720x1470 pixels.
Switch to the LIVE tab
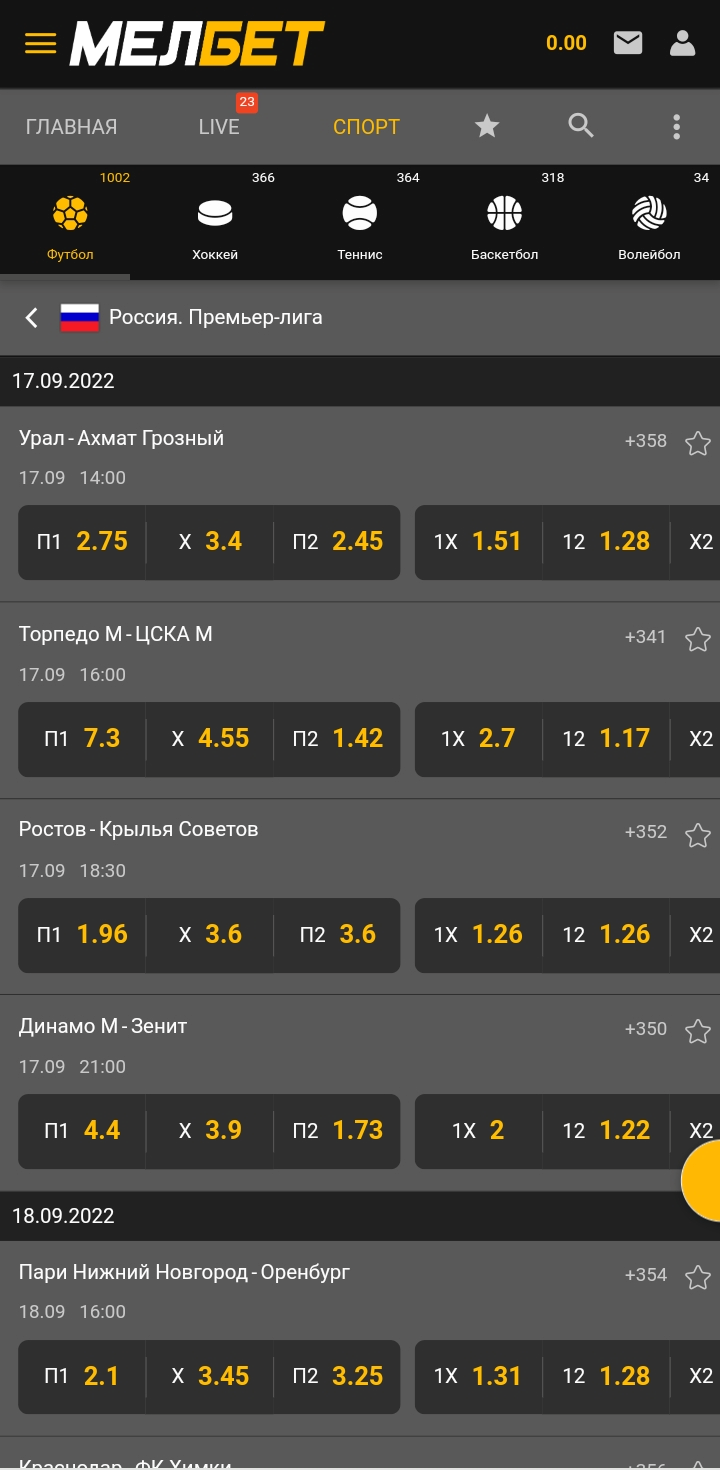pos(219,127)
